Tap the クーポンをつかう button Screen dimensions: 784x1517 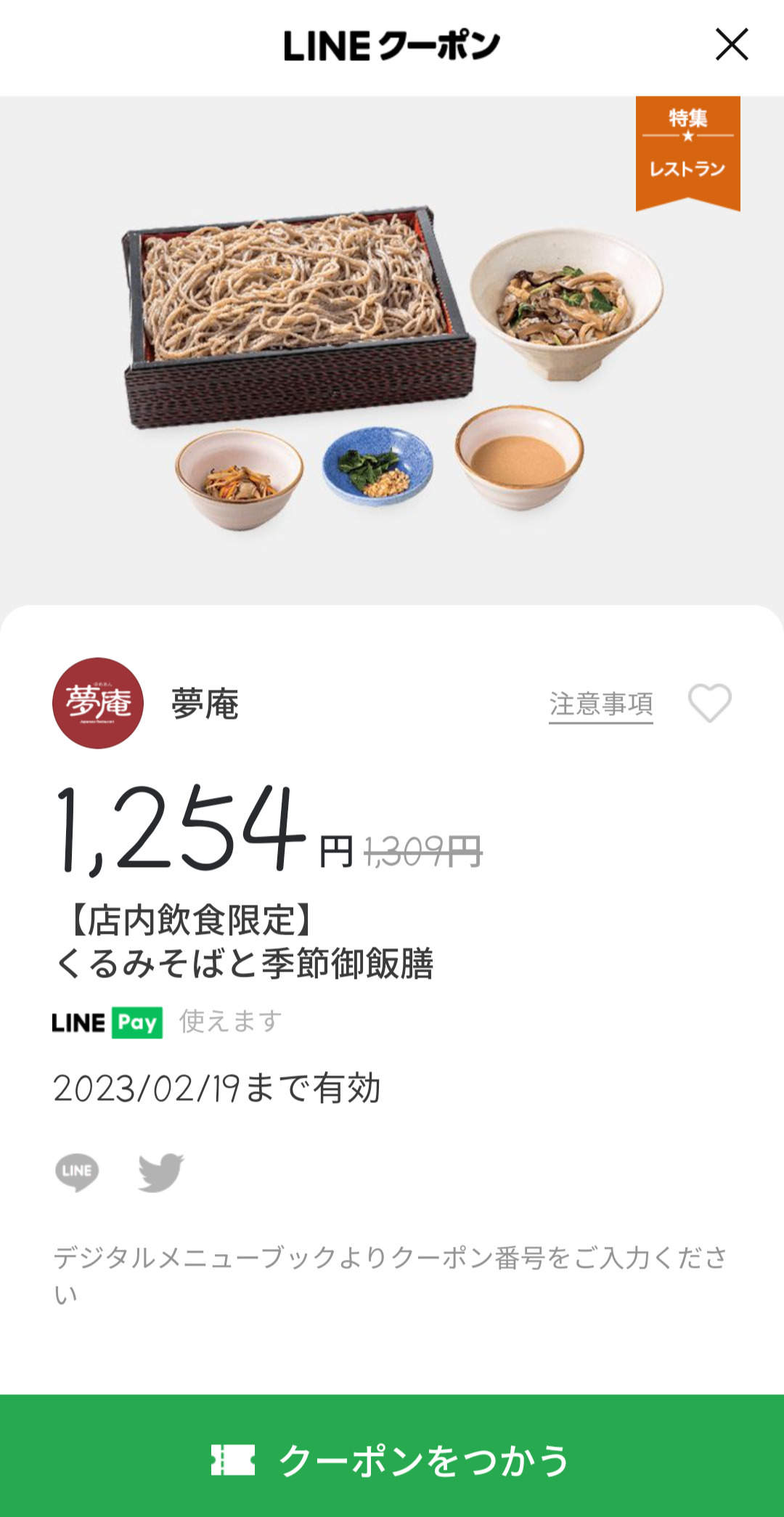coord(392,1458)
